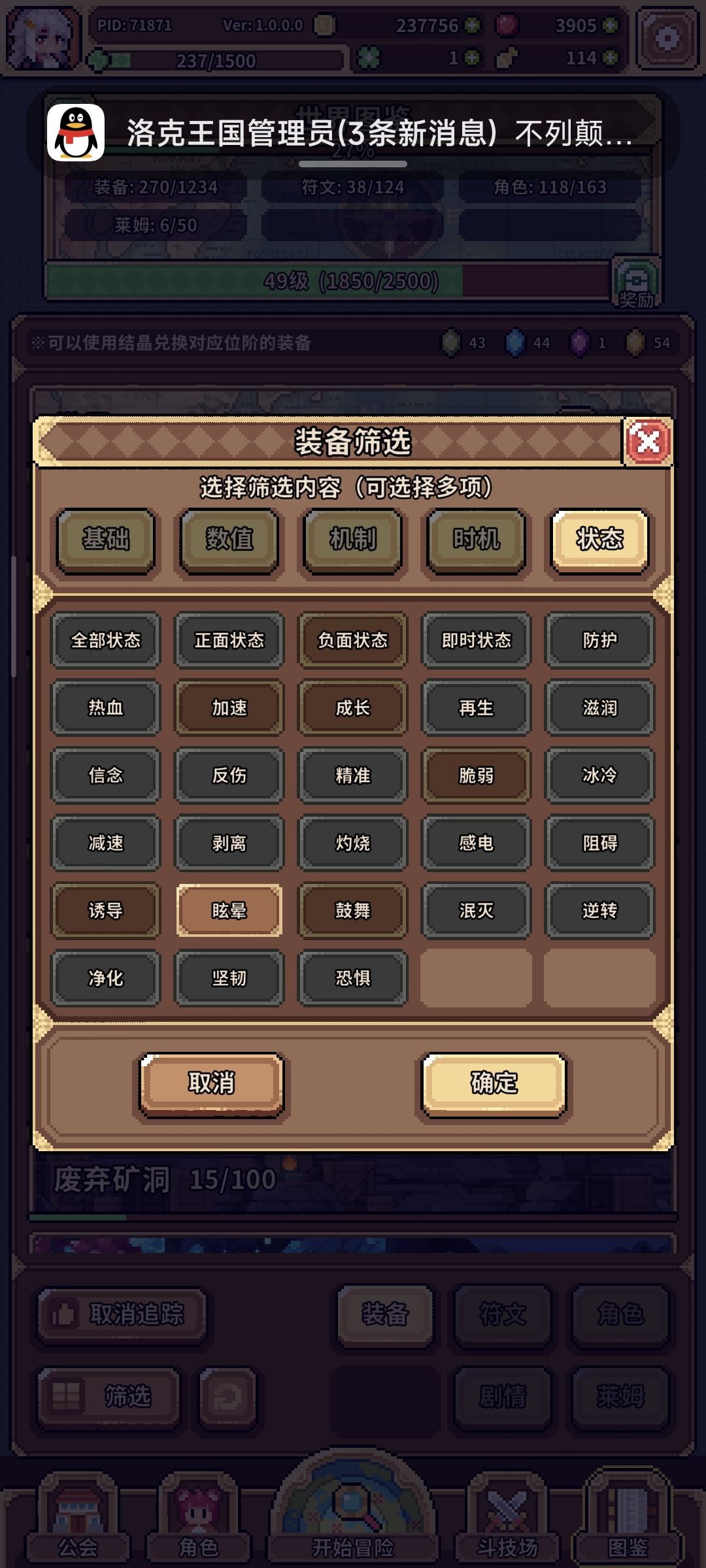This screenshot has height=1568, width=706.
Task: Open the settings gear in top right corner
Action: click(668, 39)
